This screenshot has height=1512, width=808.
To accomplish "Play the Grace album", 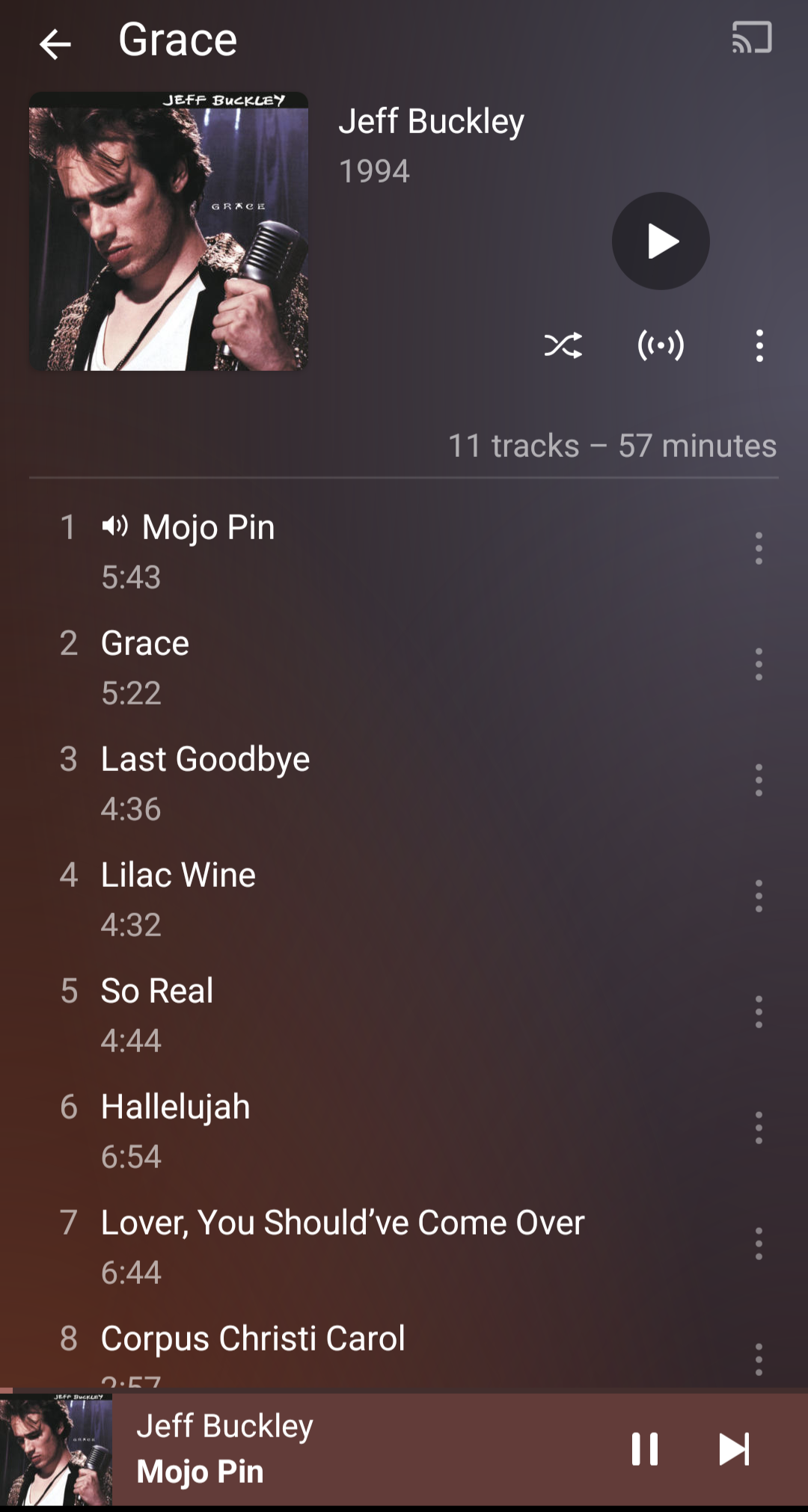I will [x=661, y=241].
